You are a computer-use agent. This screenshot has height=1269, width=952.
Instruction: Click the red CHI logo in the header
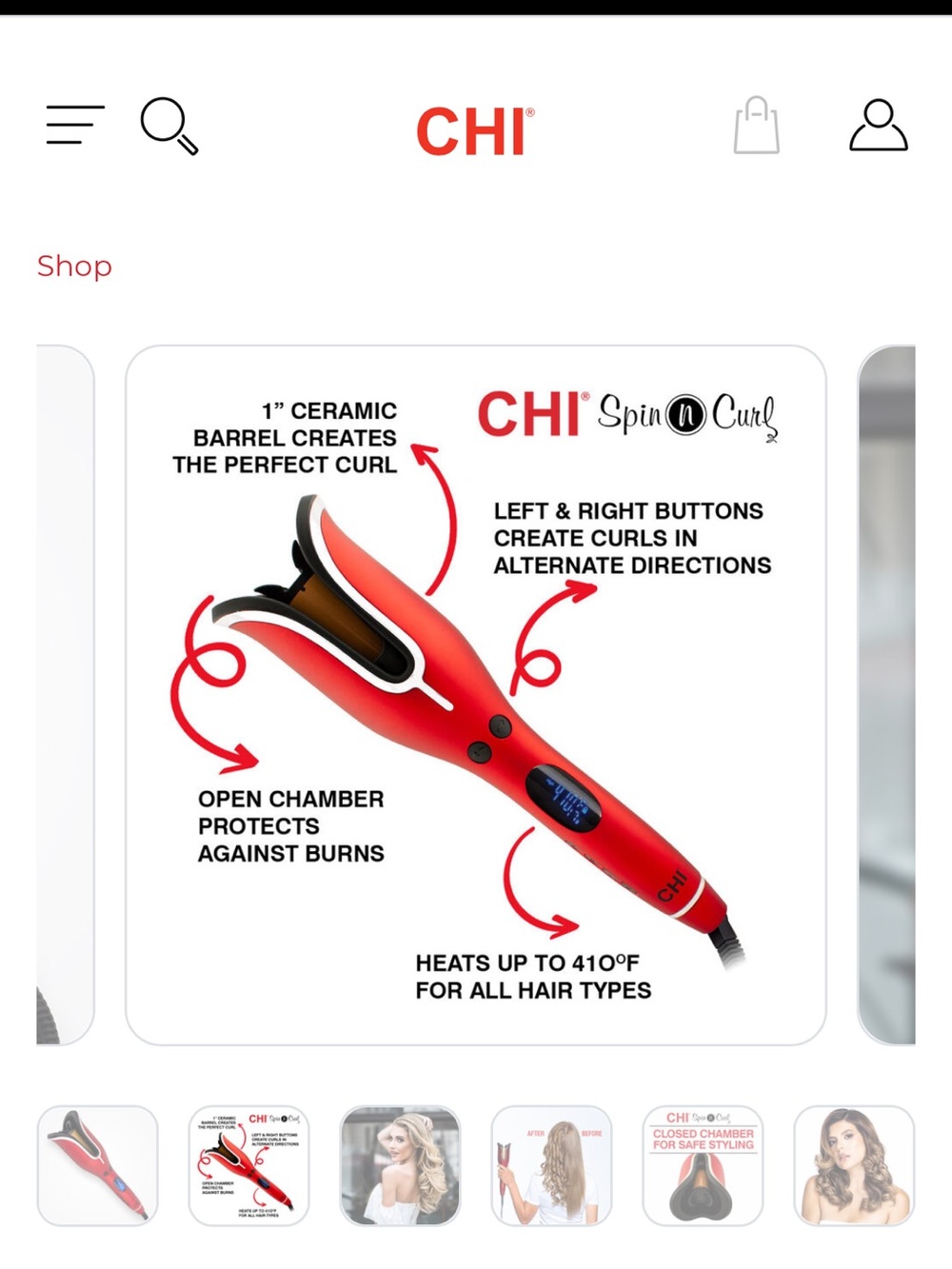pyautogui.click(x=474, y=130)
